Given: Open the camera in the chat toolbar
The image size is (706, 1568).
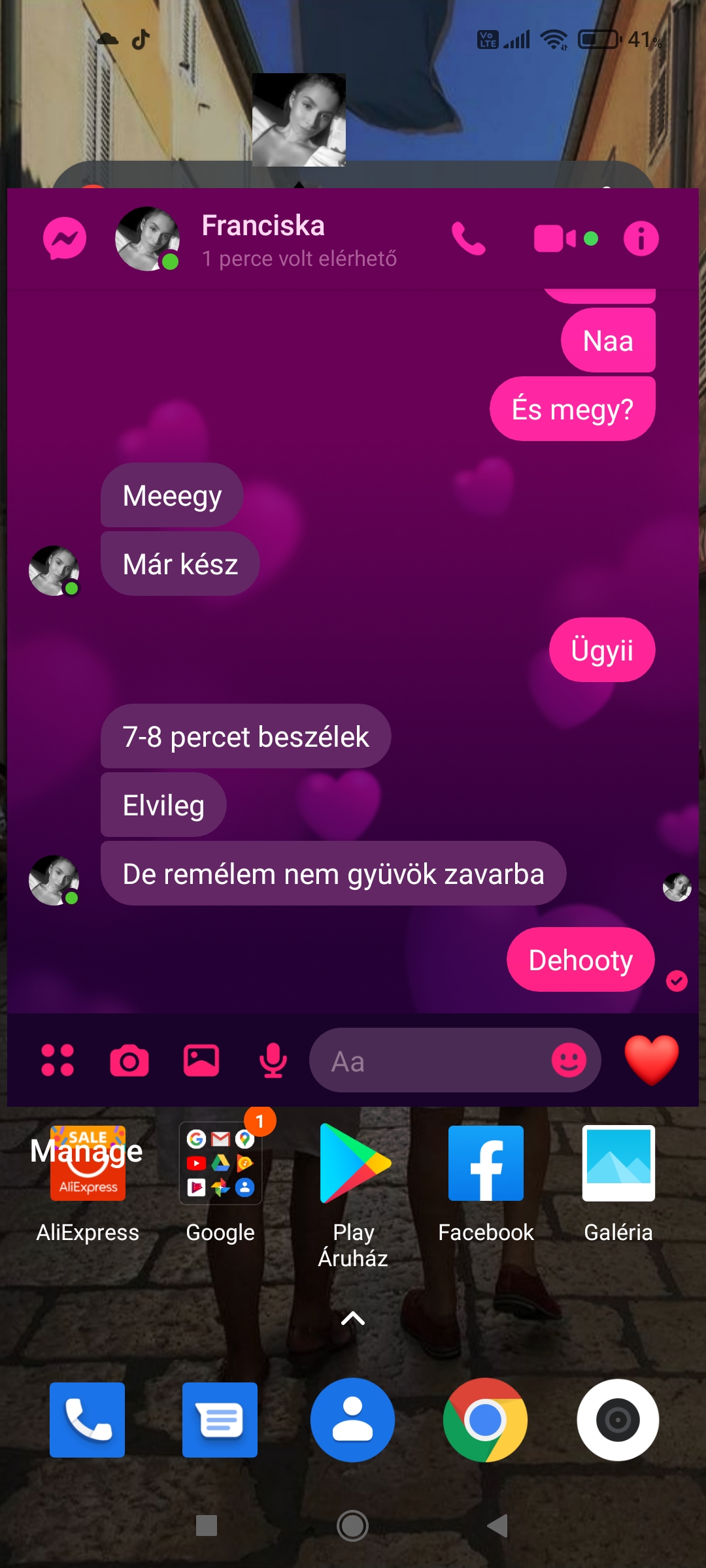Looking at the screenshot, I should pyautogui.click(x=129, y=1060).
